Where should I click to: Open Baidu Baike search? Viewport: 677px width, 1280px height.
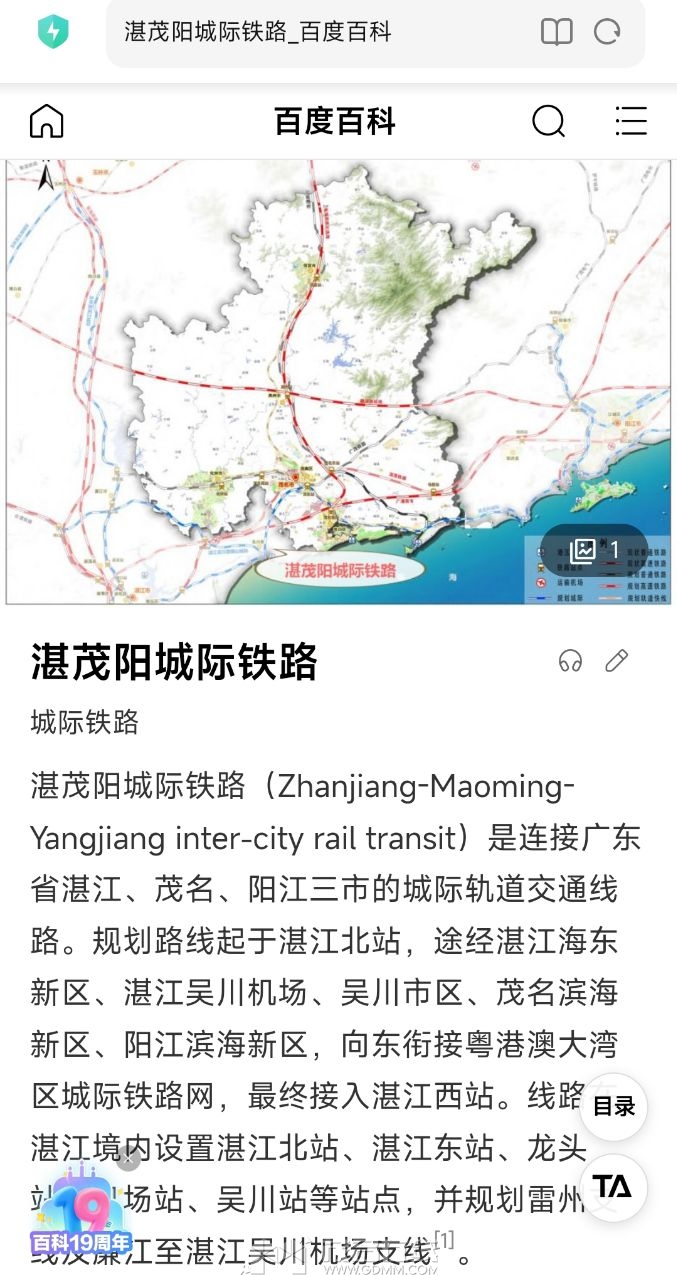coord(548,121)
